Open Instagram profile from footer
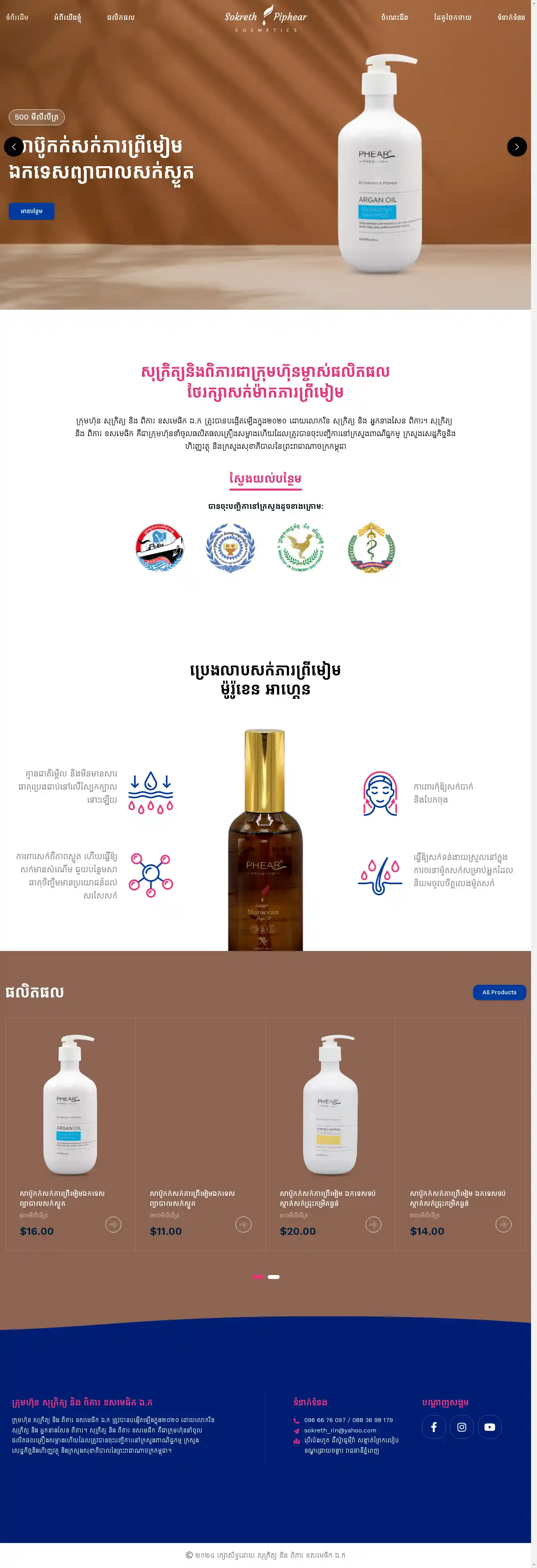The height and width of the screenshot is (1568, 537). click(x=461, y=1427)
